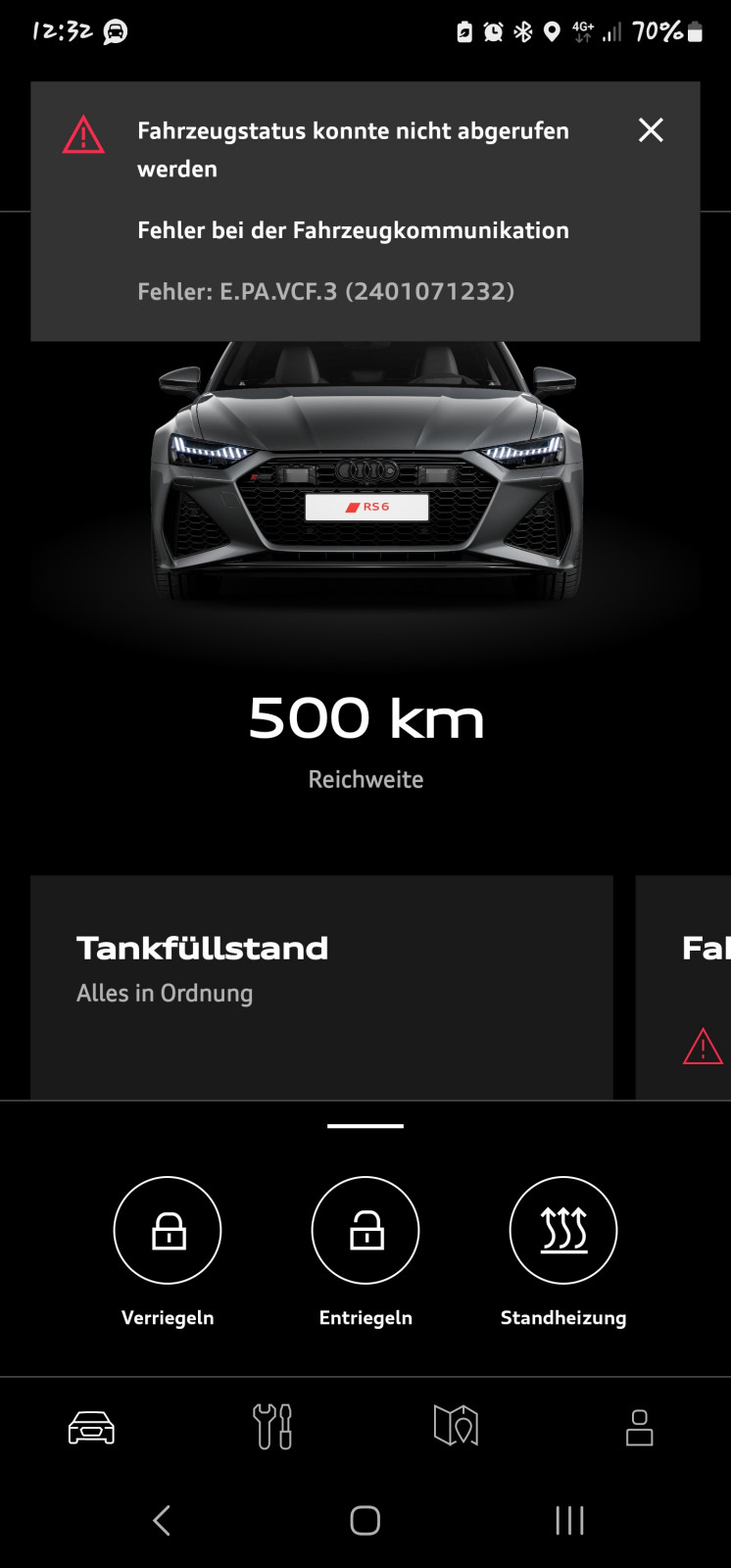The image size is (731, 1568).
Task: Start the Standheizung auxiliary heating
Action: point(563,1230)
